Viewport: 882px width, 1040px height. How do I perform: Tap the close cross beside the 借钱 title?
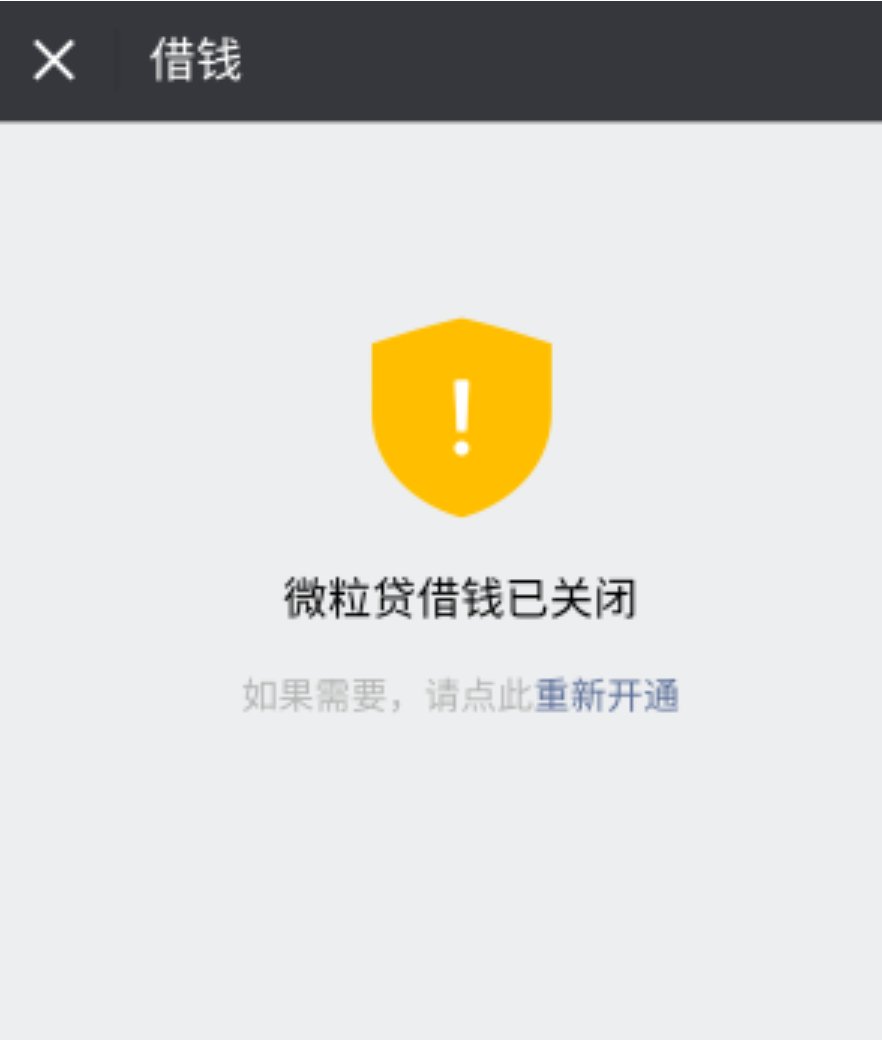click(55, 62)
